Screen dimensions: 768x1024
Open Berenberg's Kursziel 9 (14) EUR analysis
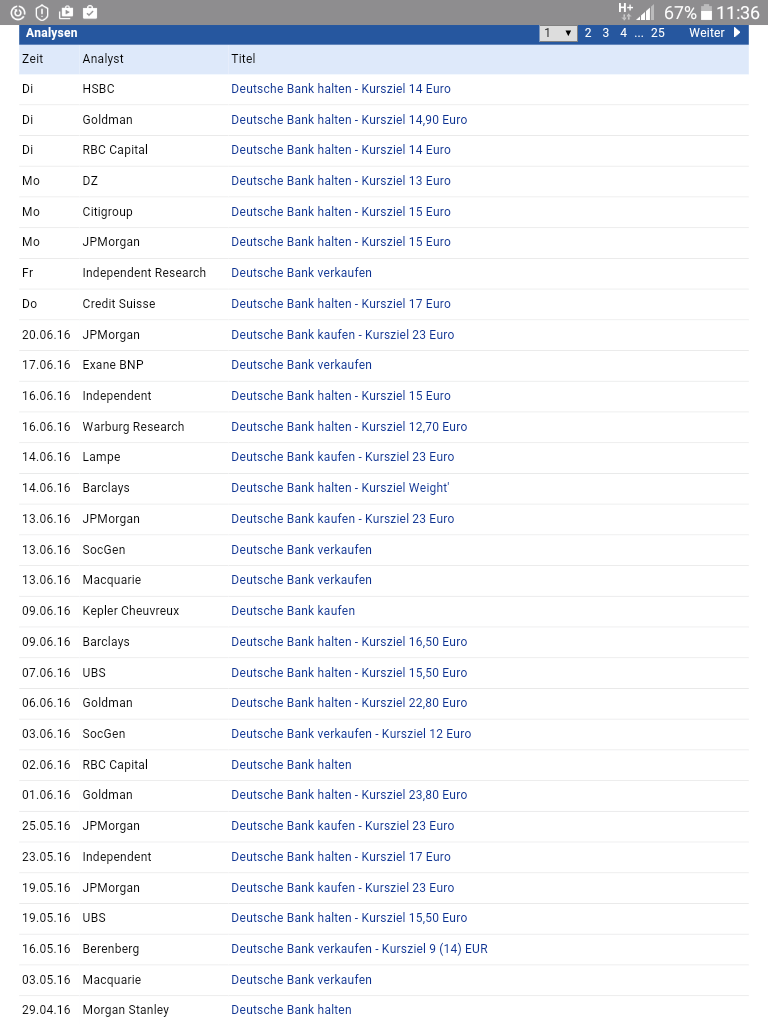(359, 948)
